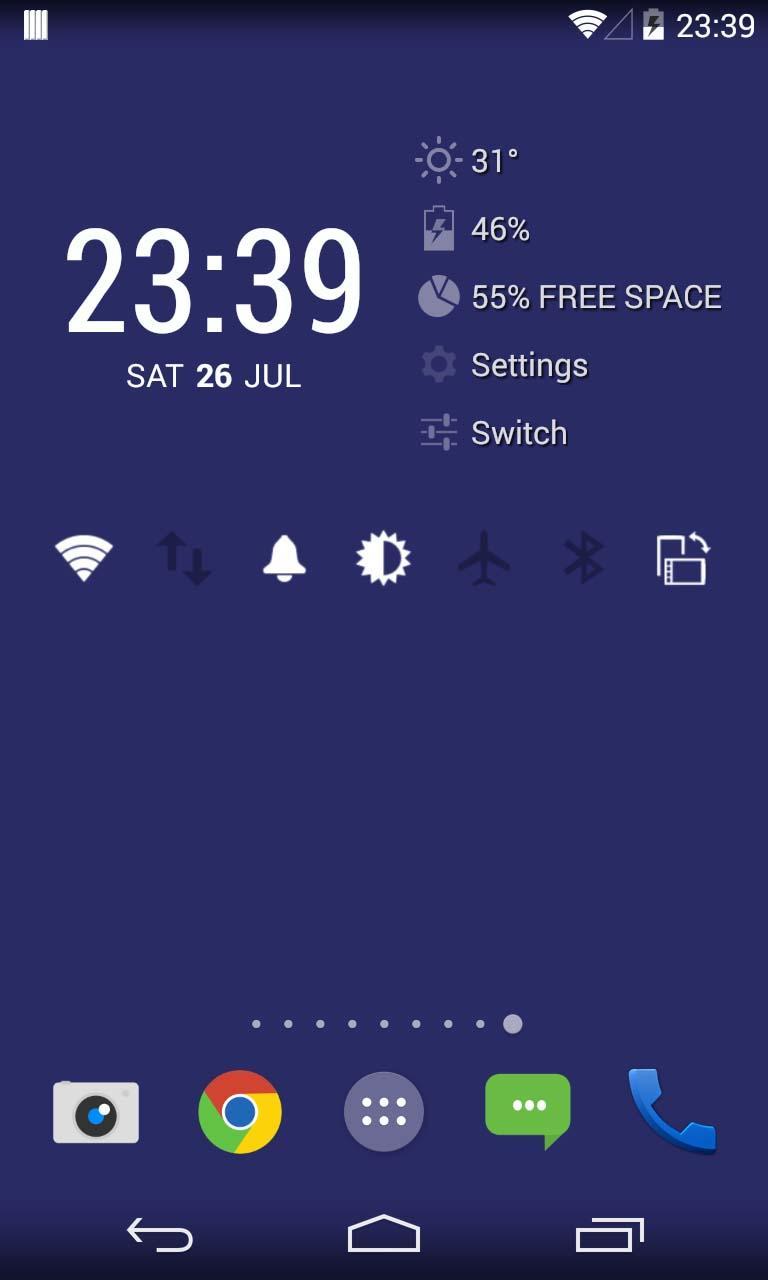Open the Camera app from the dock
Viewport: 768px width, 1280px height.
click(95, 1111)
